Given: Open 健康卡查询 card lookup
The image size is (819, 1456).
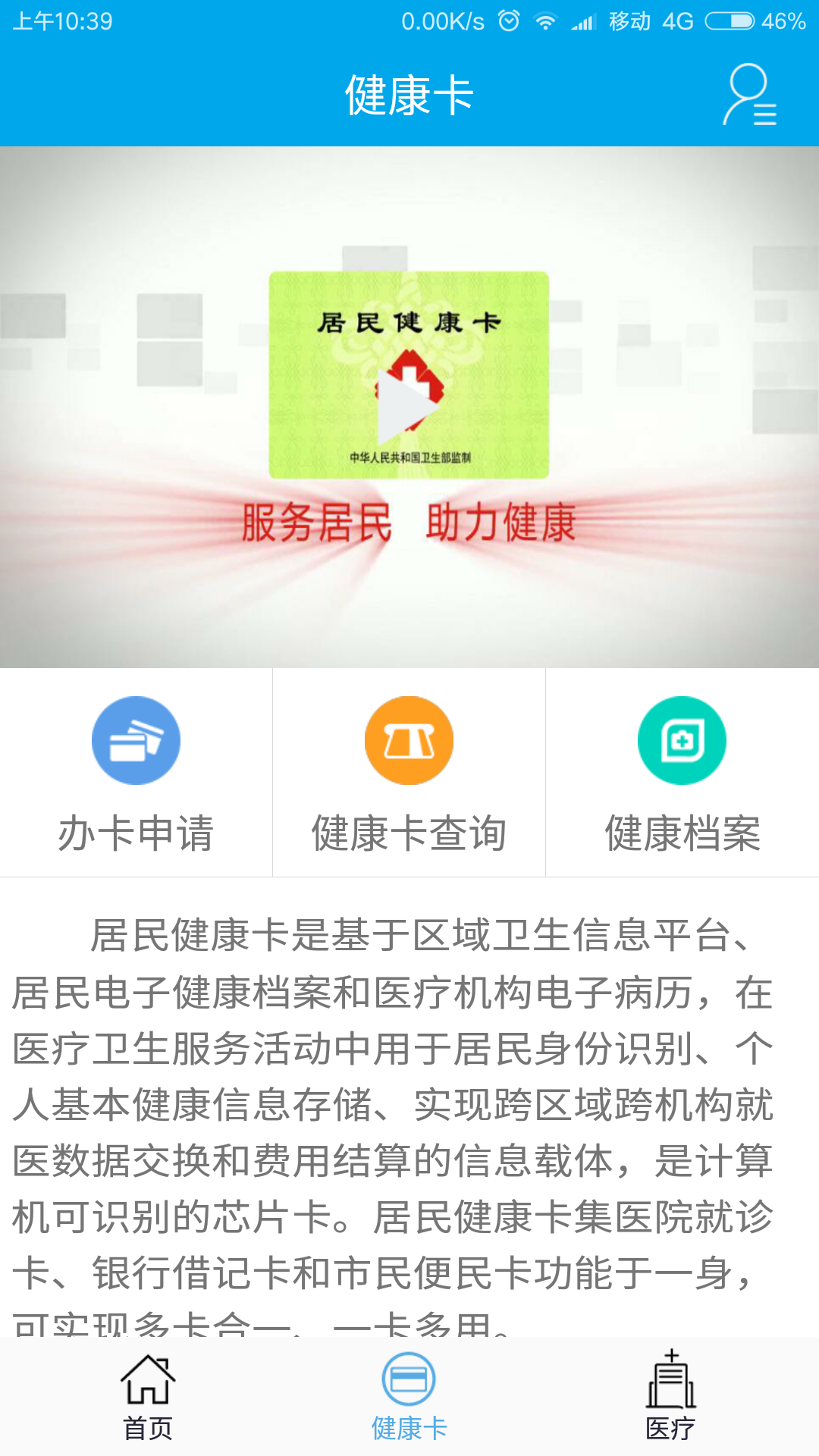Looking at the screenshot, I should point(409,773).
